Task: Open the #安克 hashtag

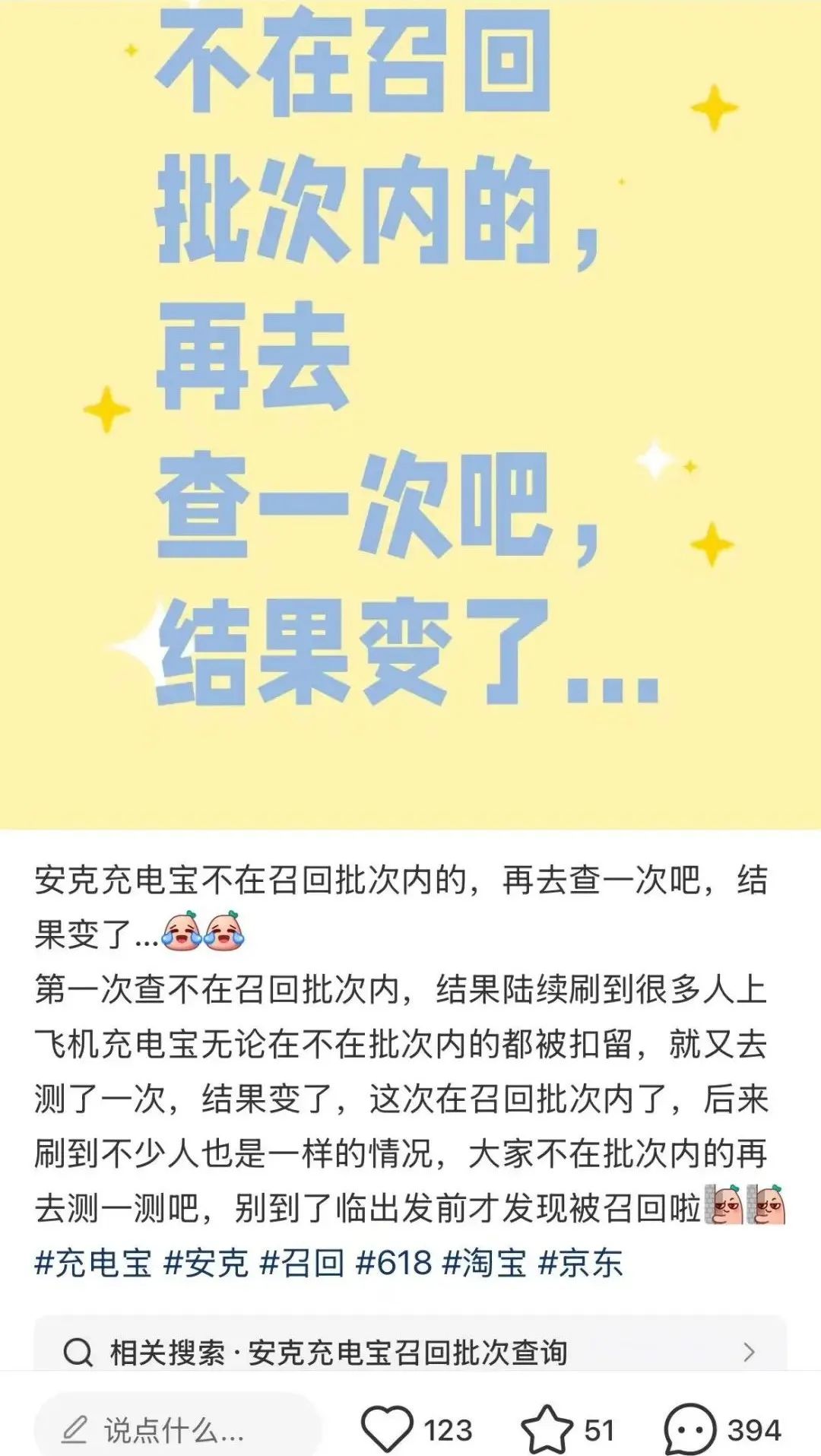Action: [x=206, y=1263]
